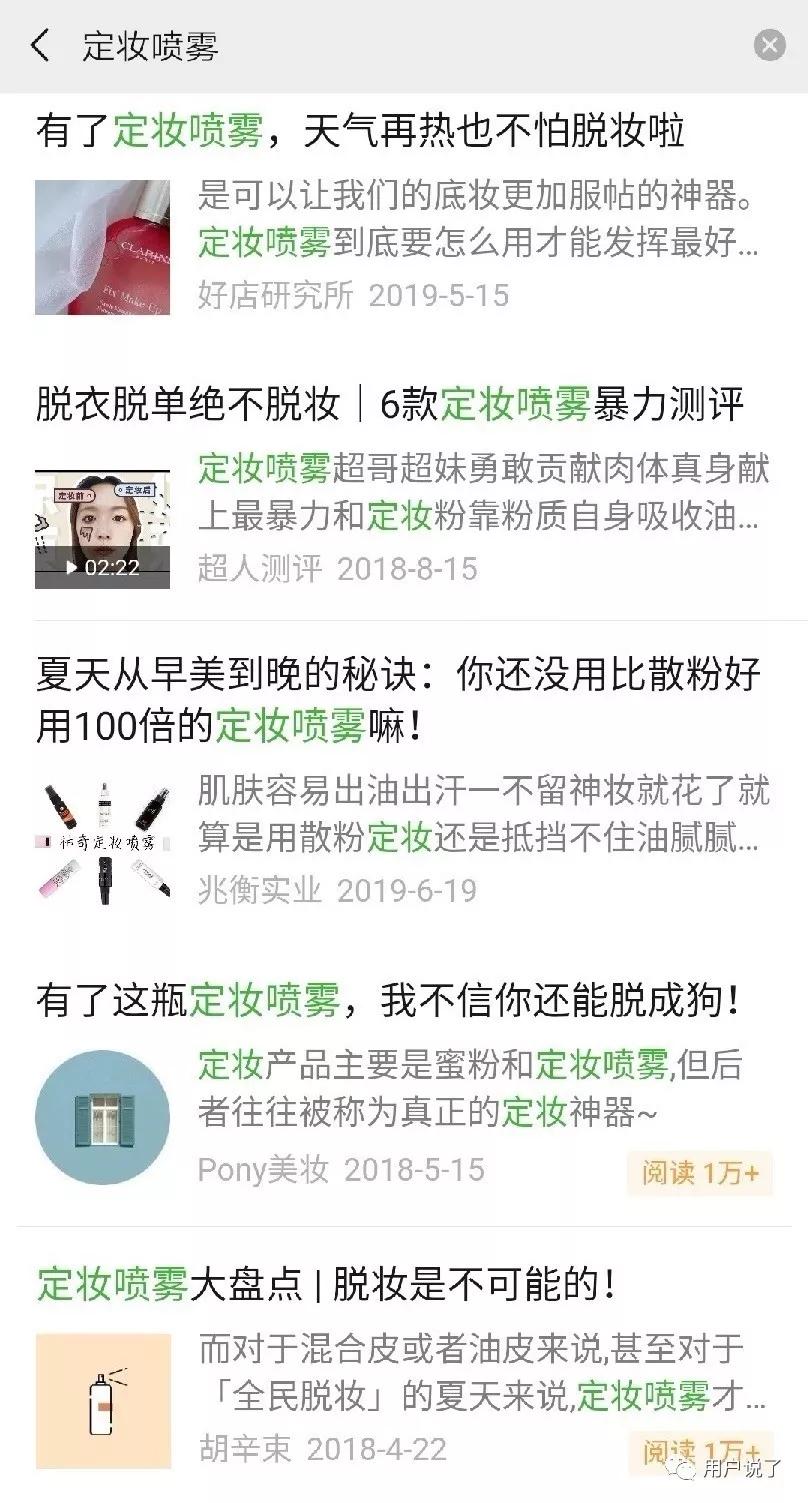Open the author page of 好店研究所

pyautogui.click(x=262, y=296)
